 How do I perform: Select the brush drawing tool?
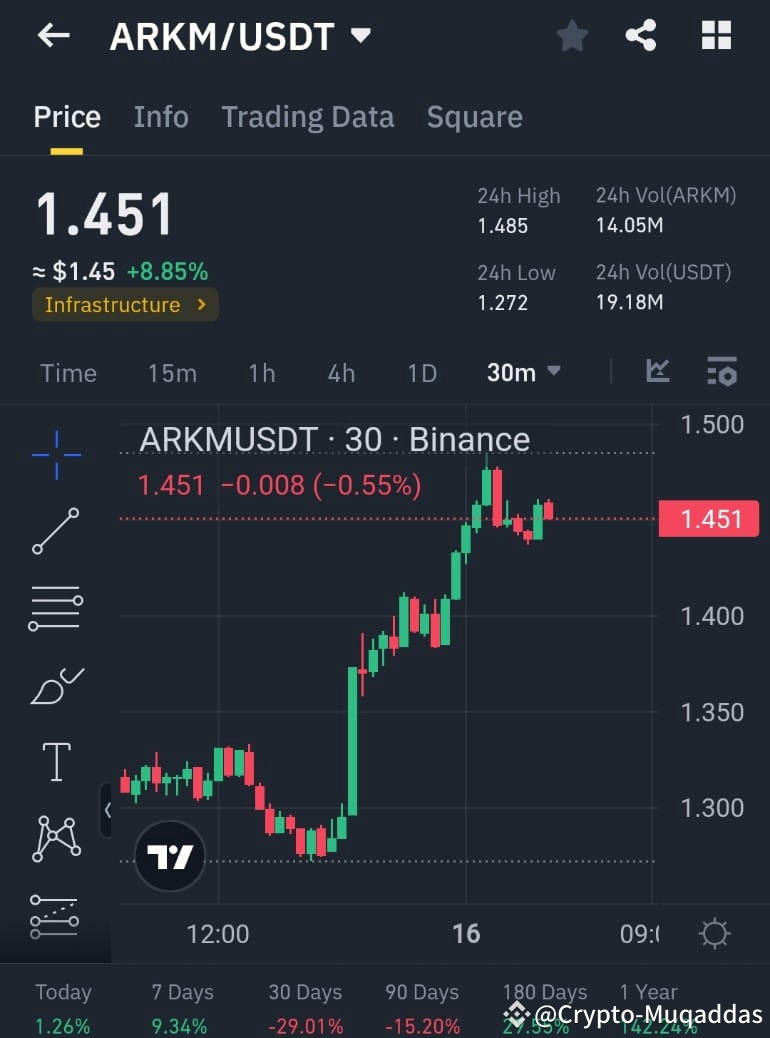56,686
